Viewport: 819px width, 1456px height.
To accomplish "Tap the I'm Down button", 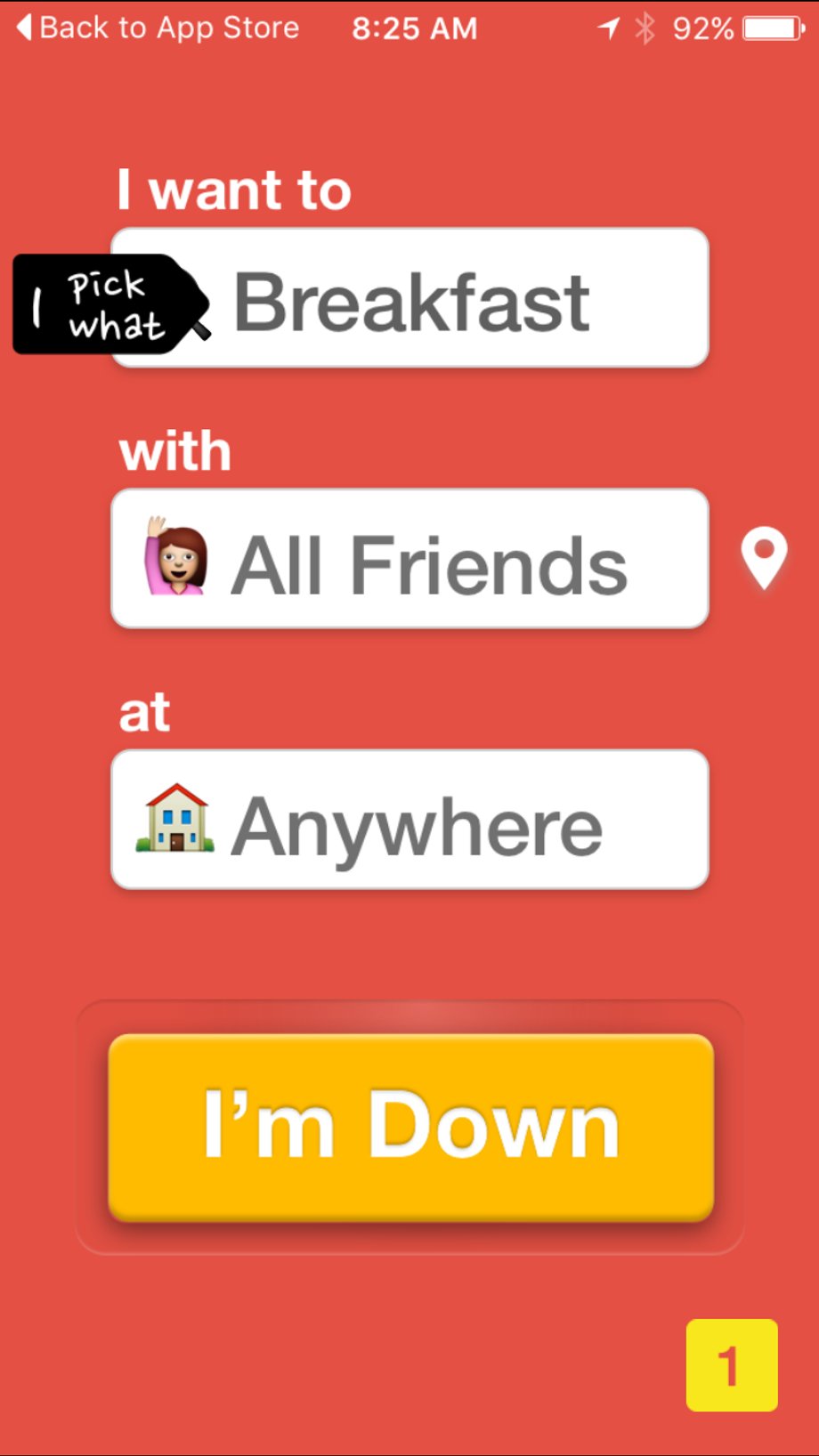I will tap(410, 1128).
